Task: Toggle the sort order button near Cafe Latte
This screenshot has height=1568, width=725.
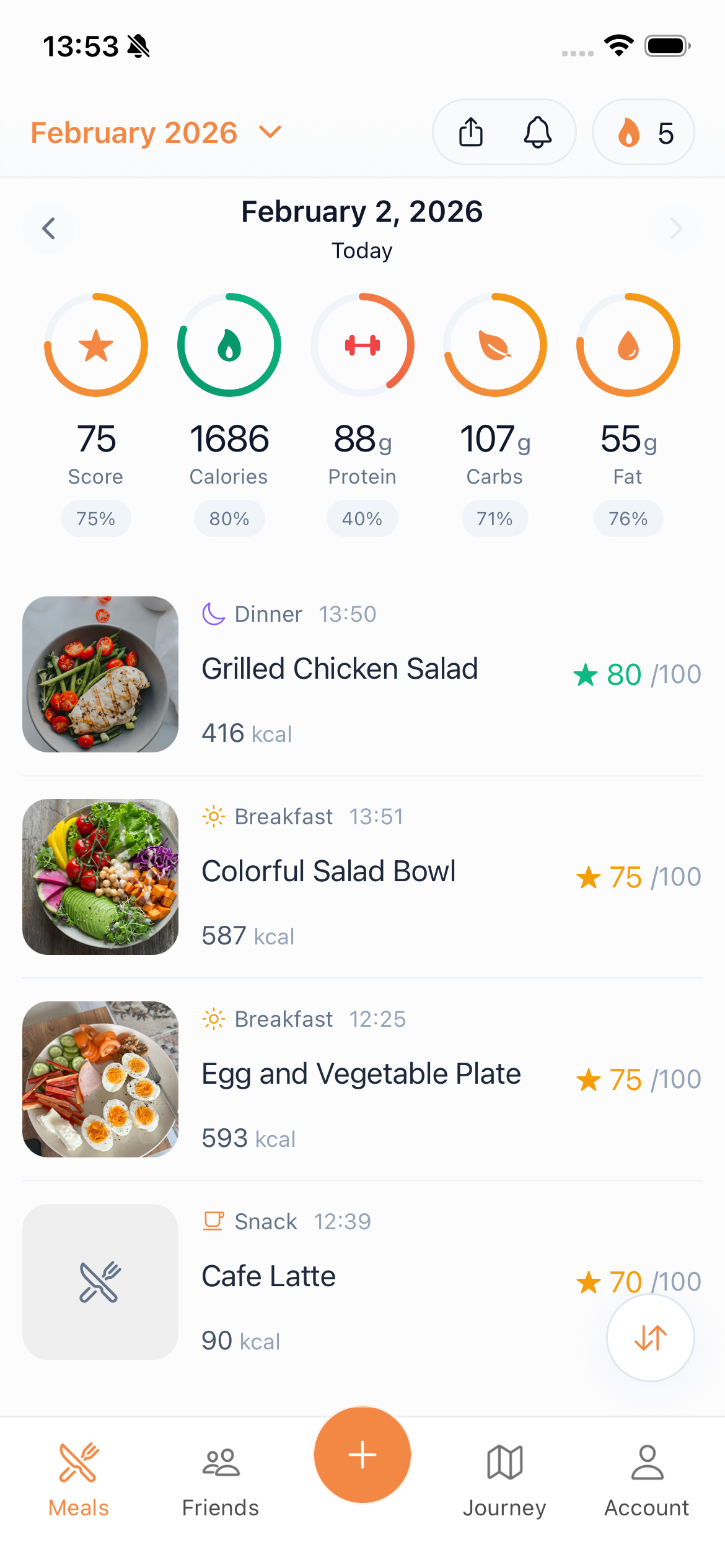Action: pyautogui.click(x=650, y=1338)
